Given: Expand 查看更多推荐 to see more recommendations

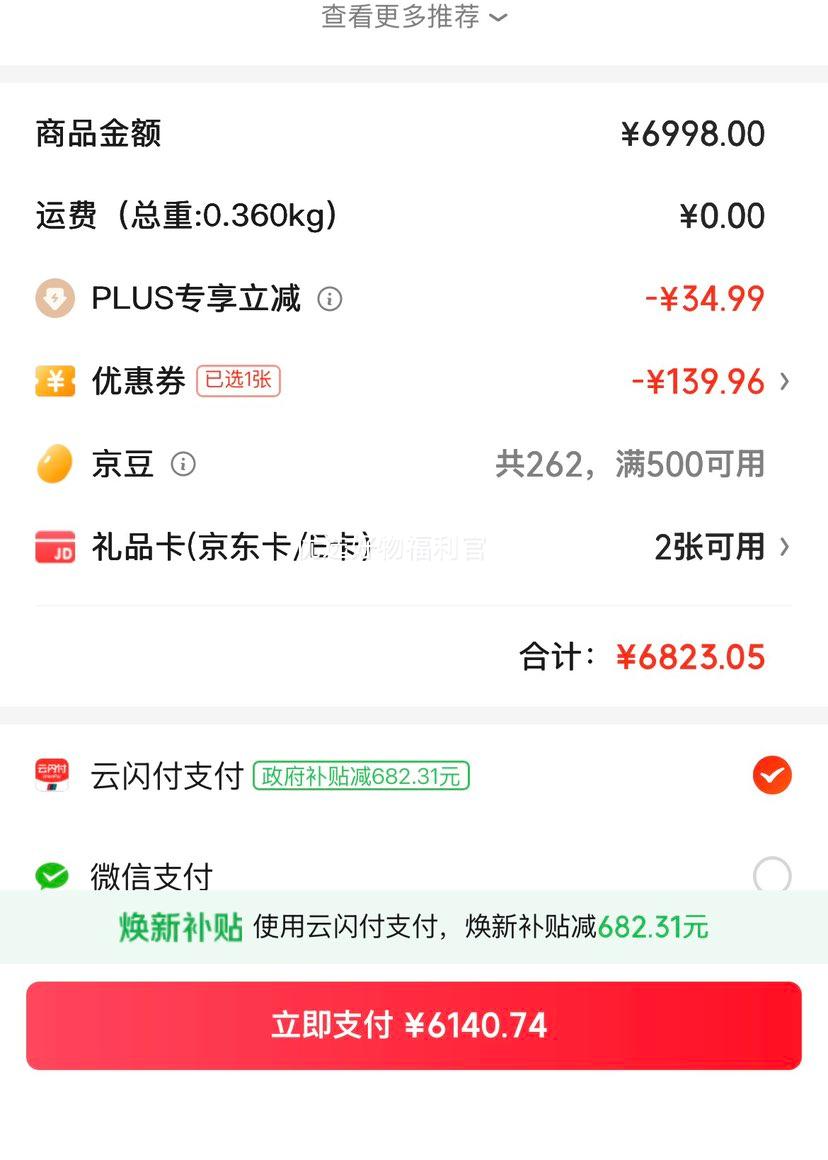Looking at the screenshot, I should 414,17.
